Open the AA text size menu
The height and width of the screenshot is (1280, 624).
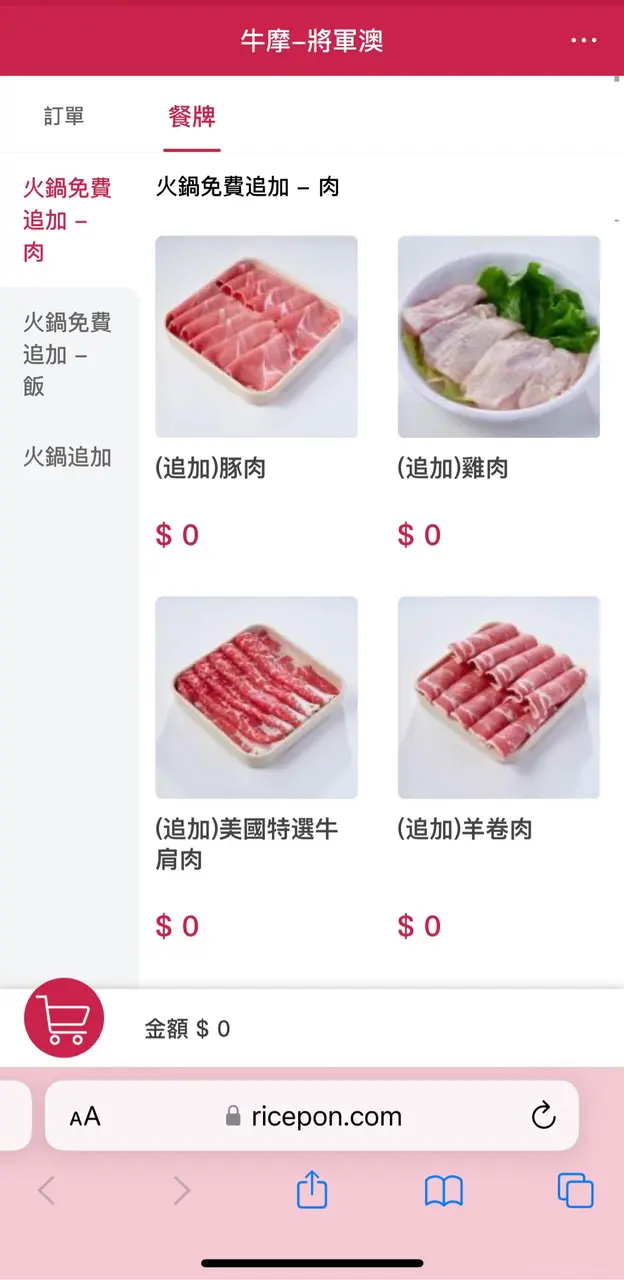click(85, 1117)
